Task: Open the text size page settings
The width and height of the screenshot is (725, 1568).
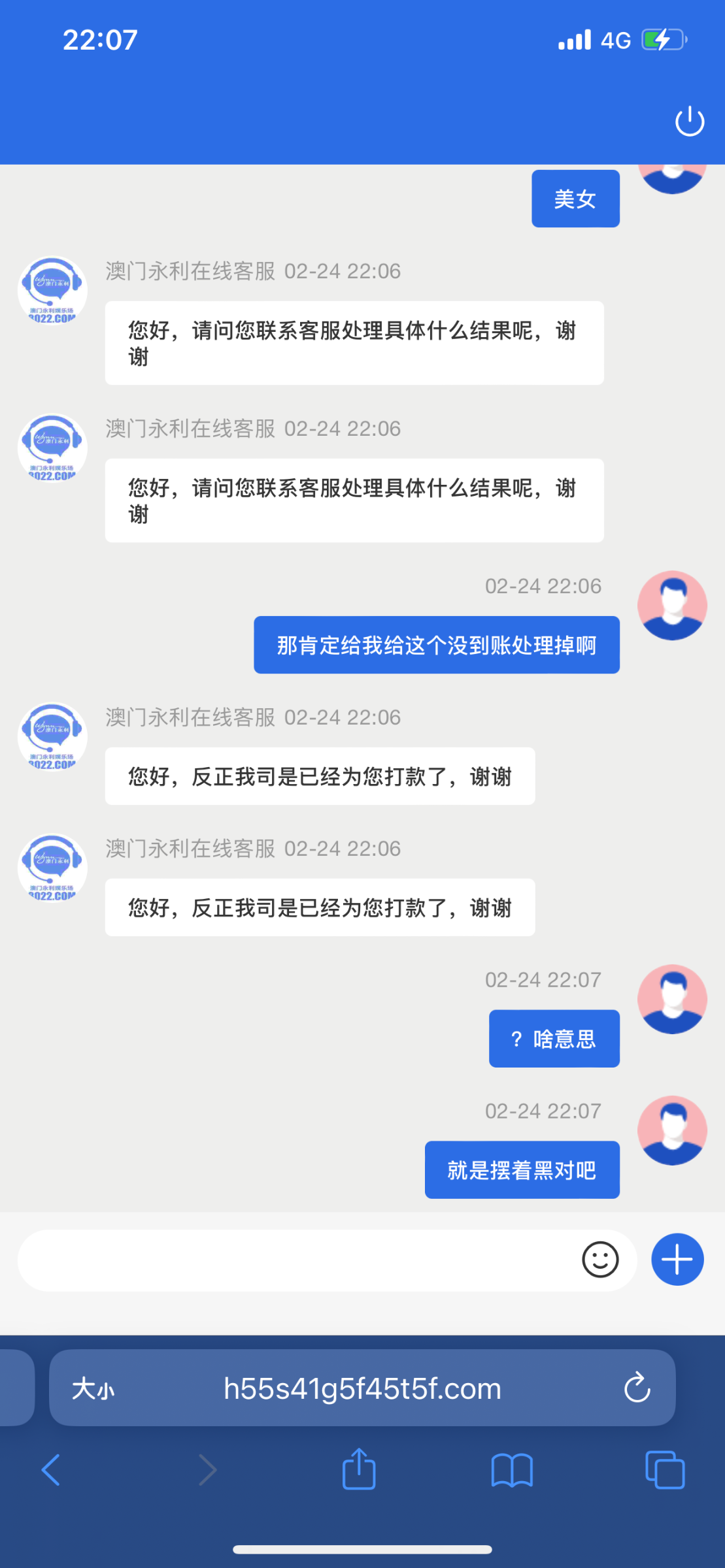Action: click(x=93, y=1389)
